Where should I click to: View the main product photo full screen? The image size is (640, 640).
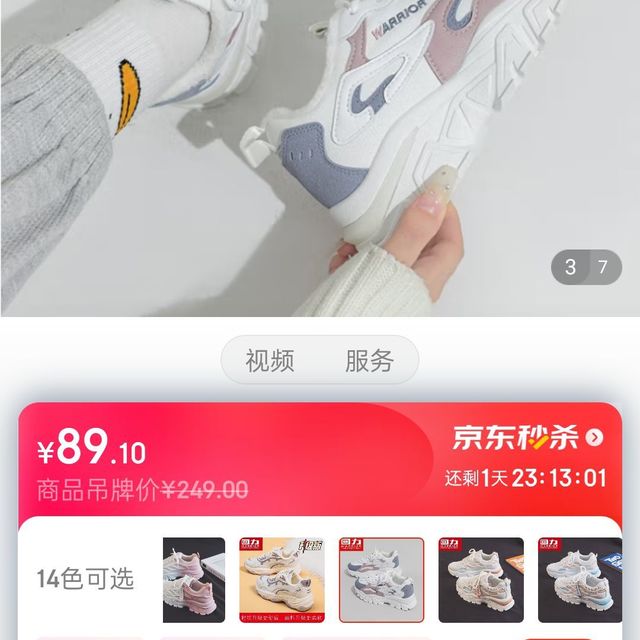coord(320,150)
